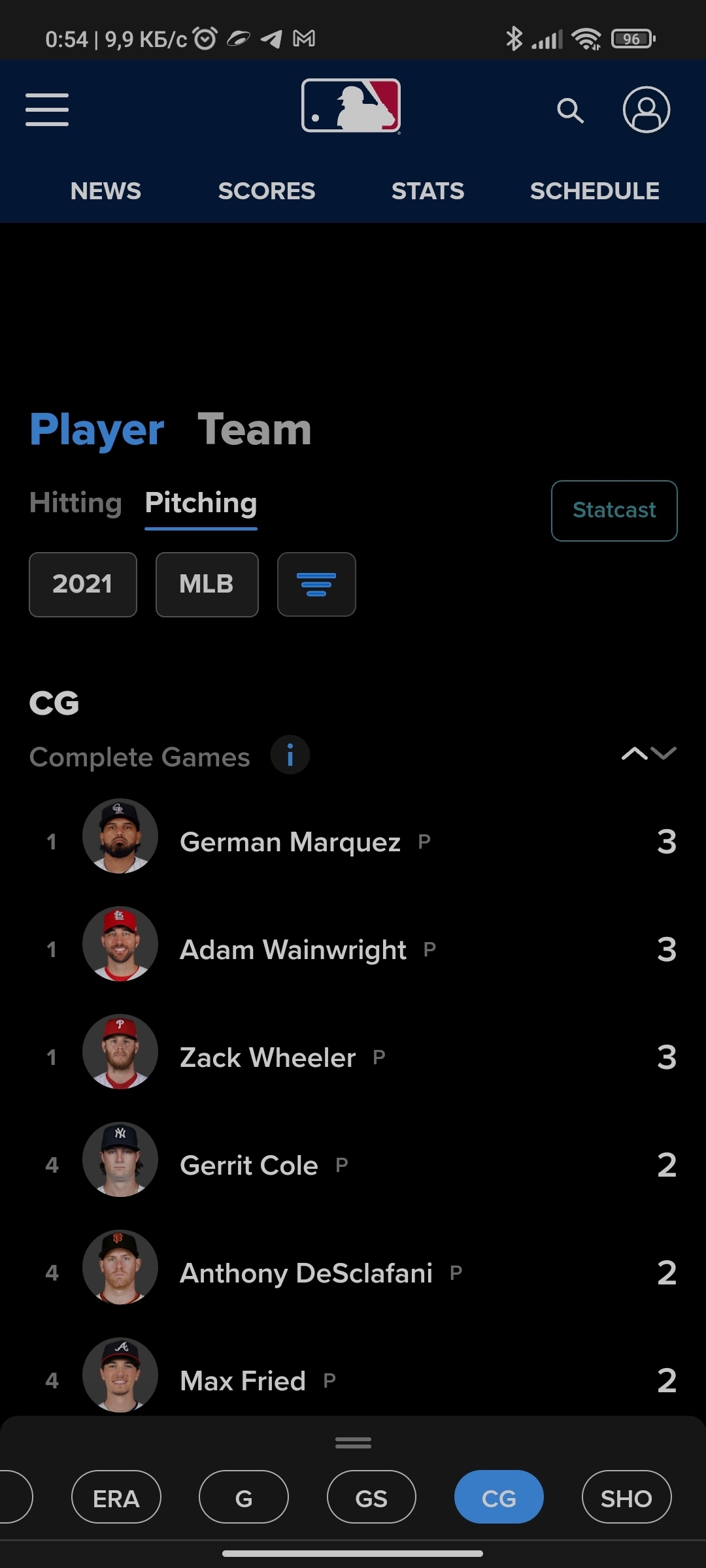Select the SHO stat chip
Screen dimensions: 706x1568
coord(626,1498)
